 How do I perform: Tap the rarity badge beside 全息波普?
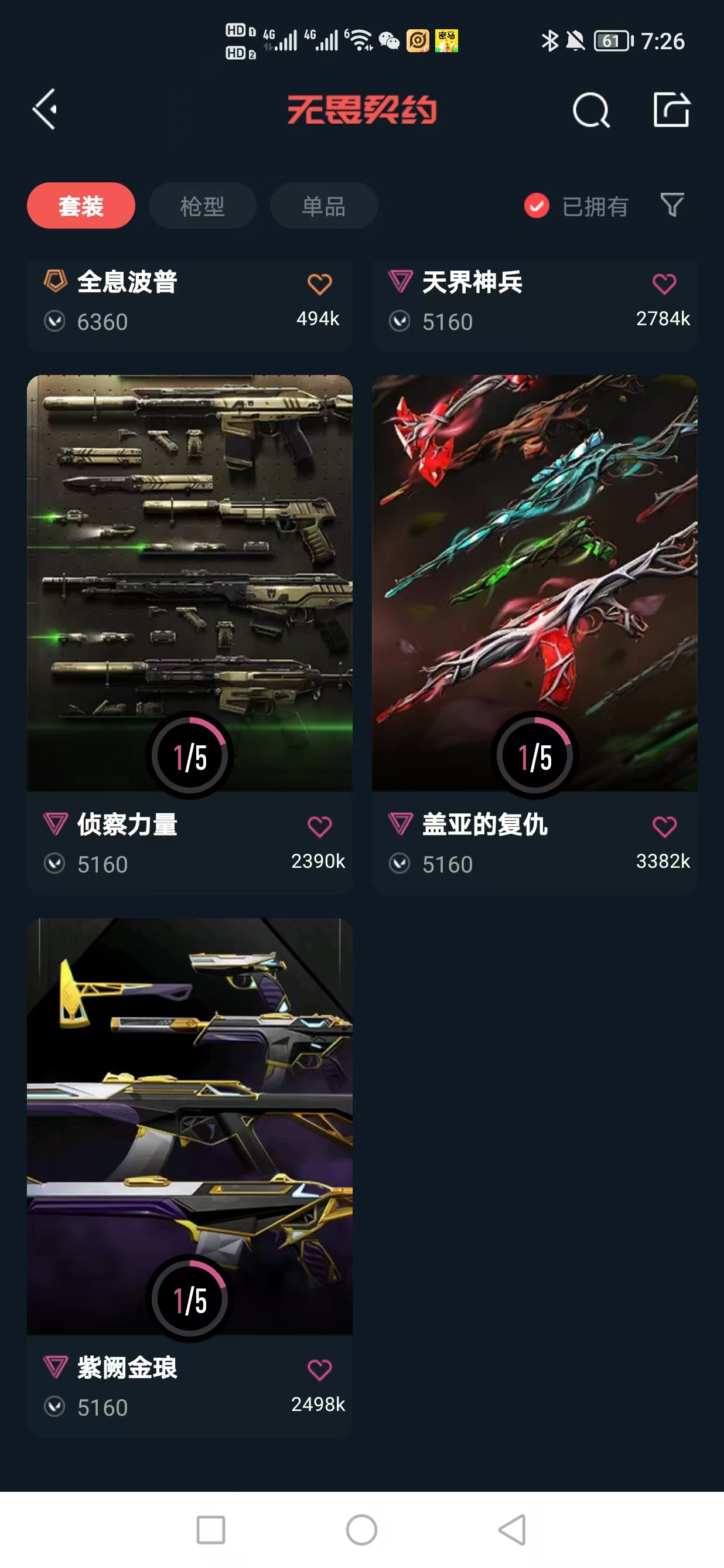56,282
